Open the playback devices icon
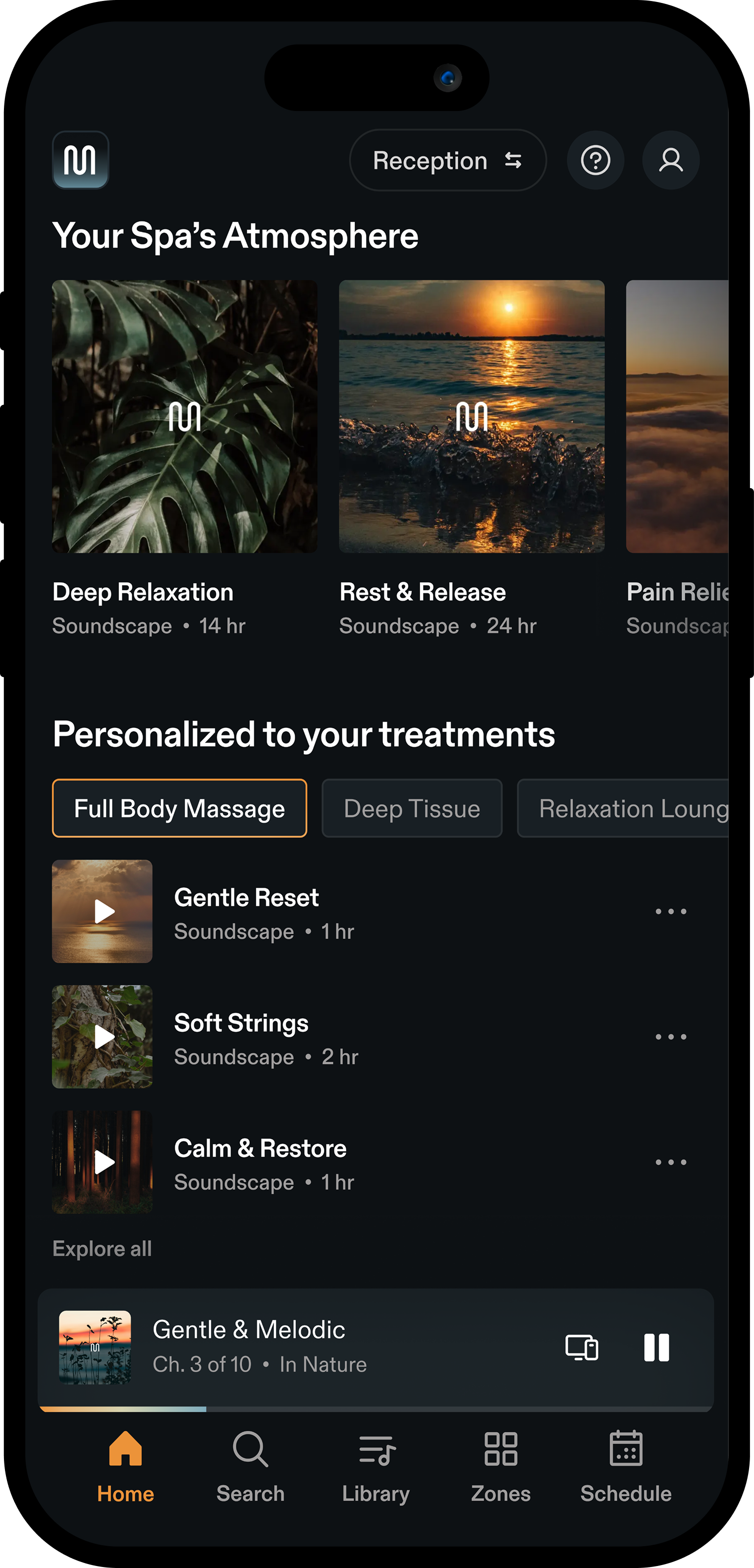This screenshot has height=1568, width=754. [582, 1347]
